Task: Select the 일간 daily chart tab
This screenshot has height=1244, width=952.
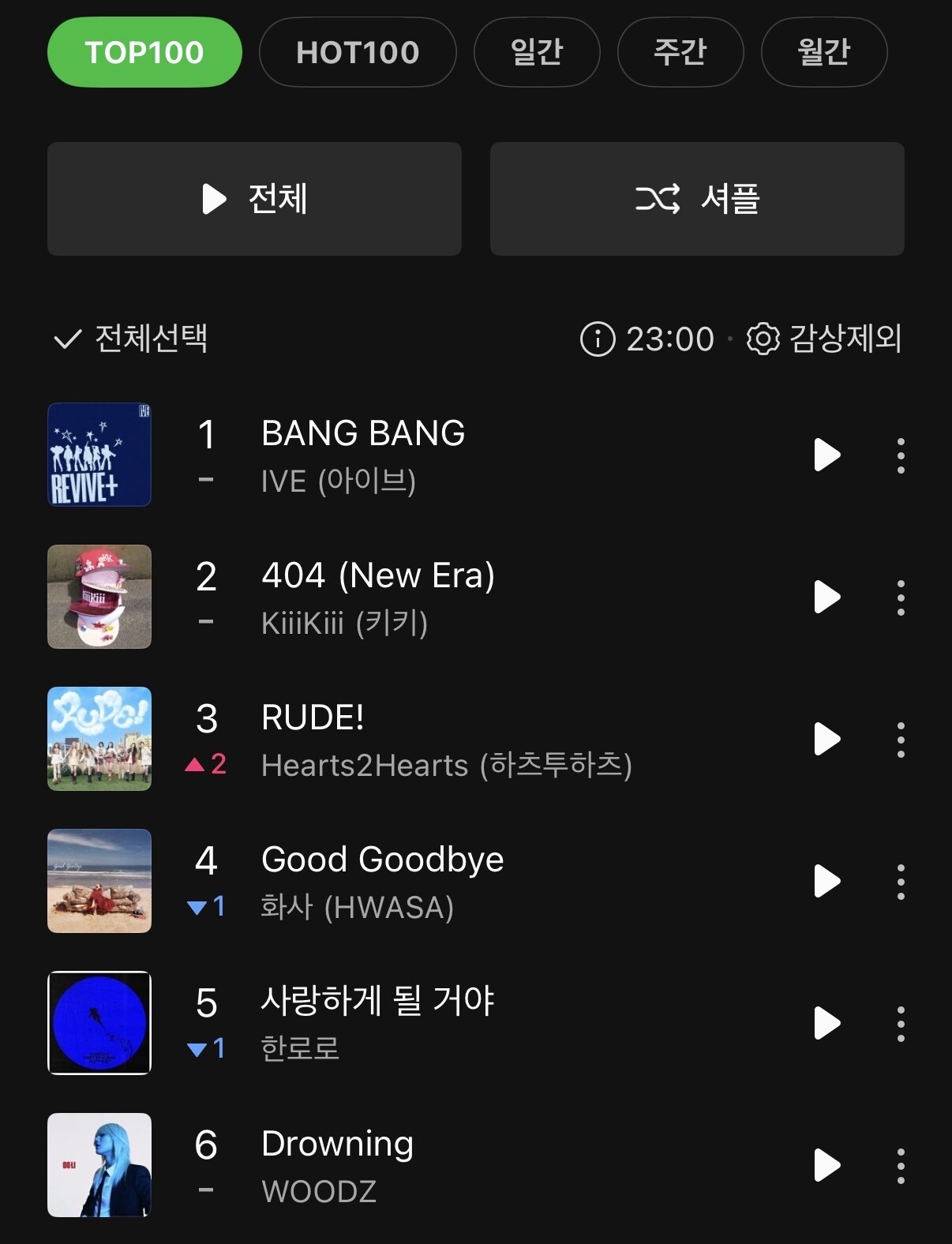Action: point(537,53)
